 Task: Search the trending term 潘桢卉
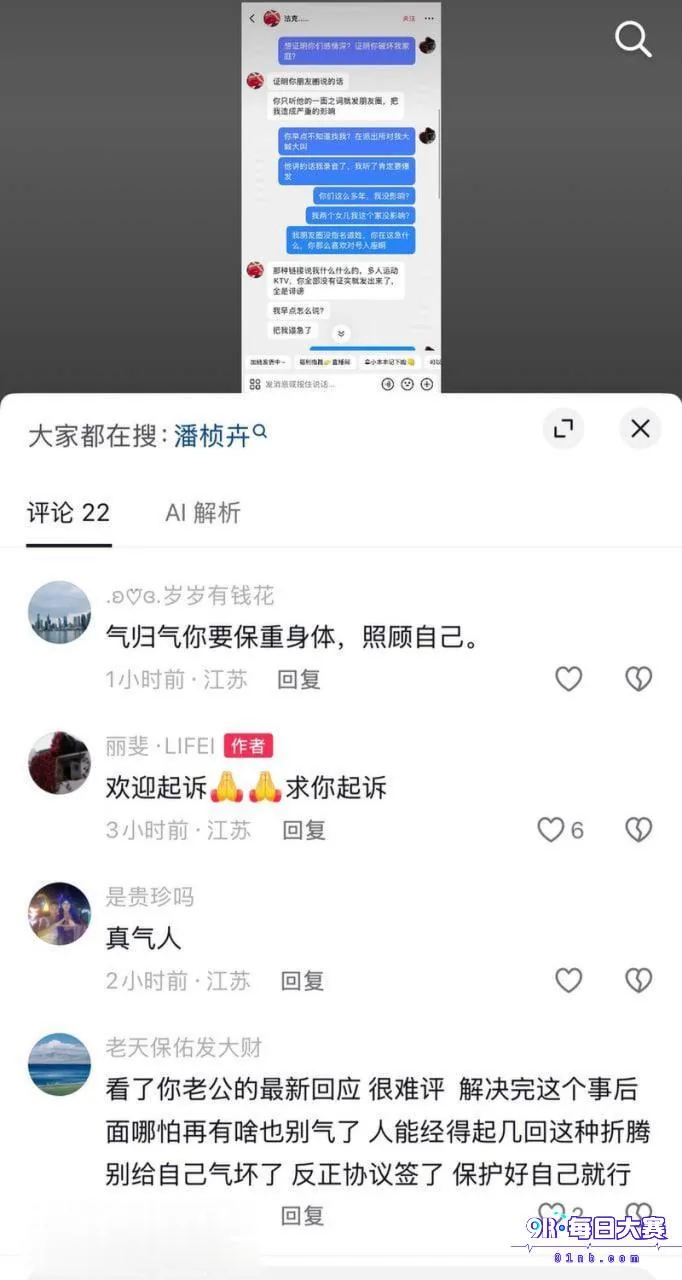pyautogui.click(x=220, y=435)
